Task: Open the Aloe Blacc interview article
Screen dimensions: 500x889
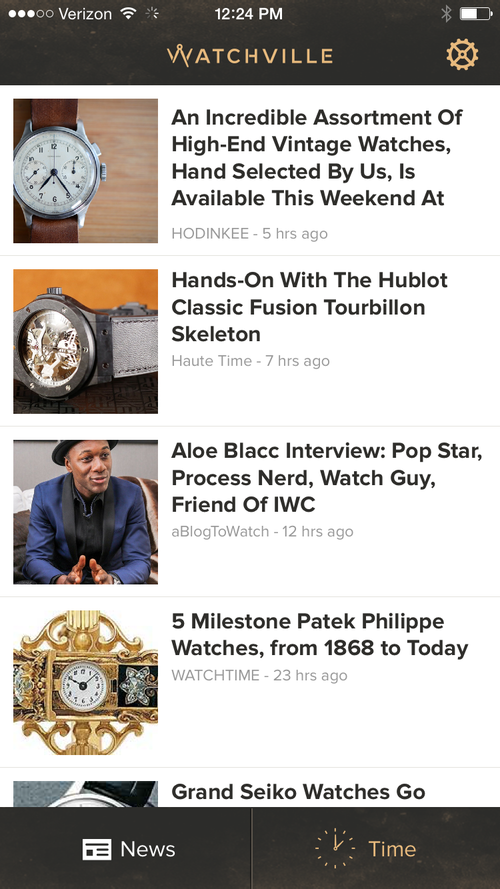Action: 250,512
